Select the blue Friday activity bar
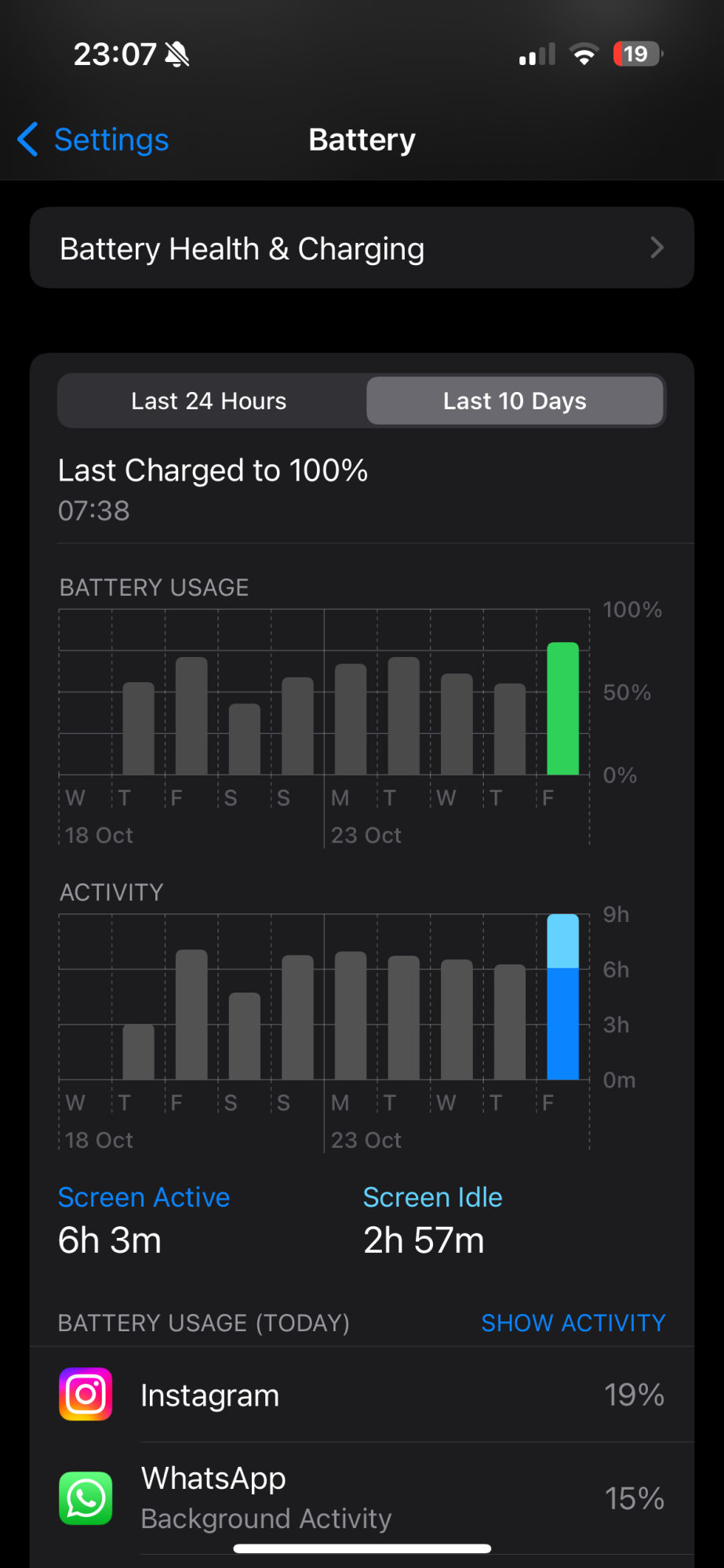Viewport: 724px width, 1568px height. coord(562,997)
